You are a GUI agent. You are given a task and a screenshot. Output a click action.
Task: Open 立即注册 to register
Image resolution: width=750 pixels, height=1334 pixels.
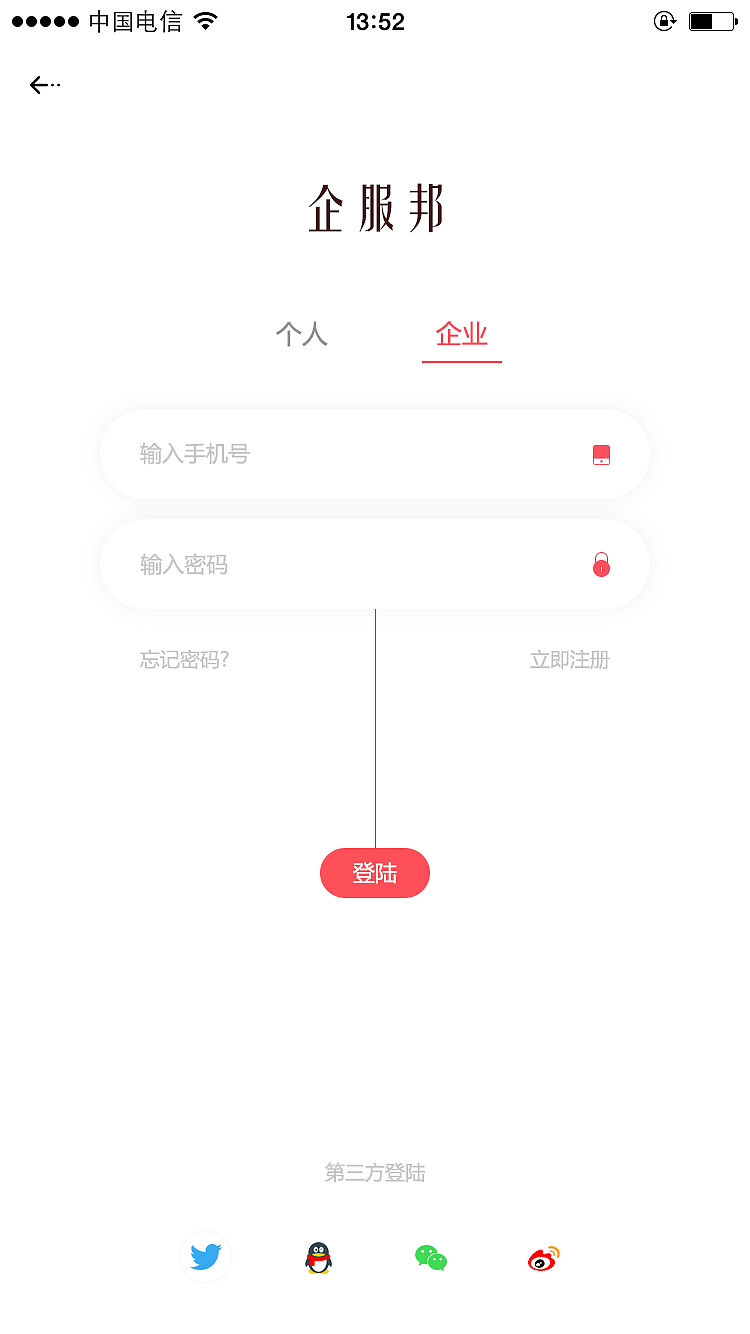point(569,660)
